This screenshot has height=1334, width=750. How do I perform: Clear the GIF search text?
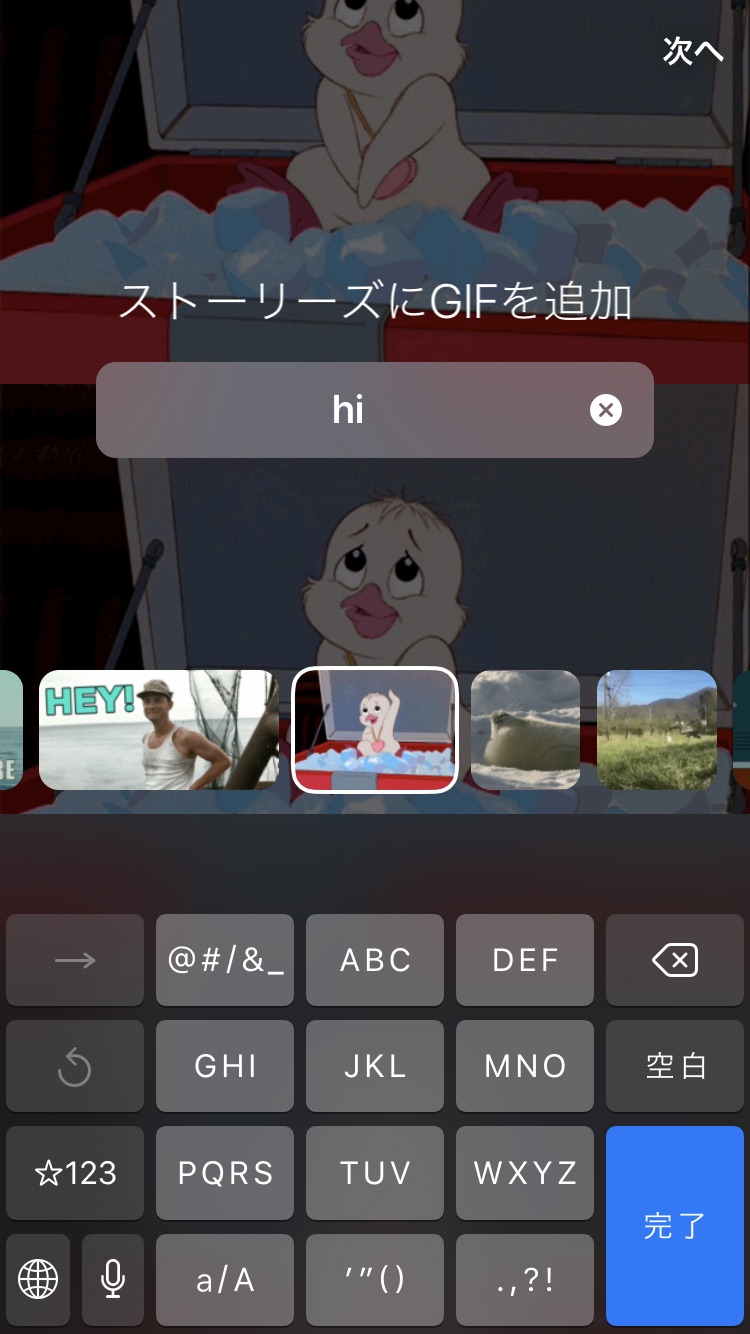605,410
